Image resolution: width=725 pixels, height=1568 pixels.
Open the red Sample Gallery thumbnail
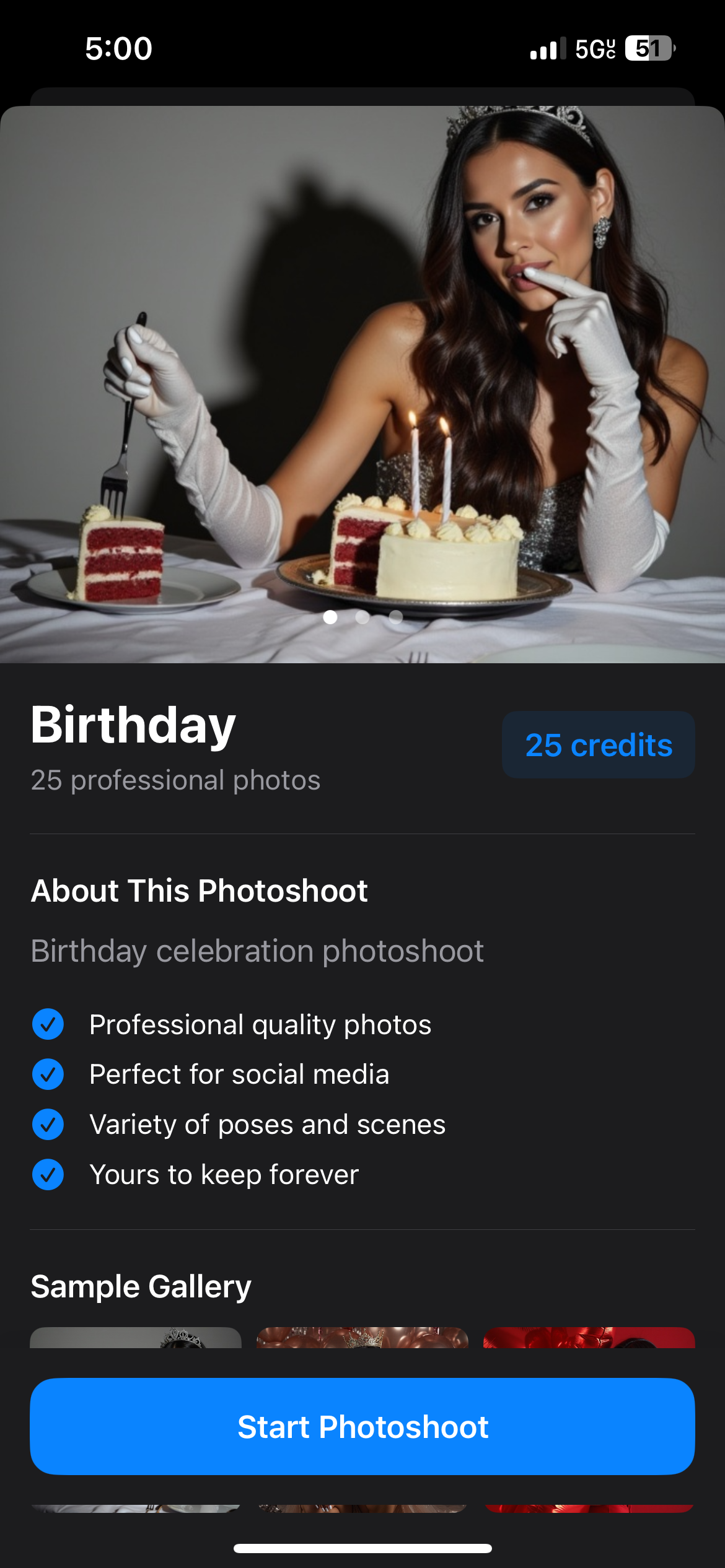click(589, 1338)
